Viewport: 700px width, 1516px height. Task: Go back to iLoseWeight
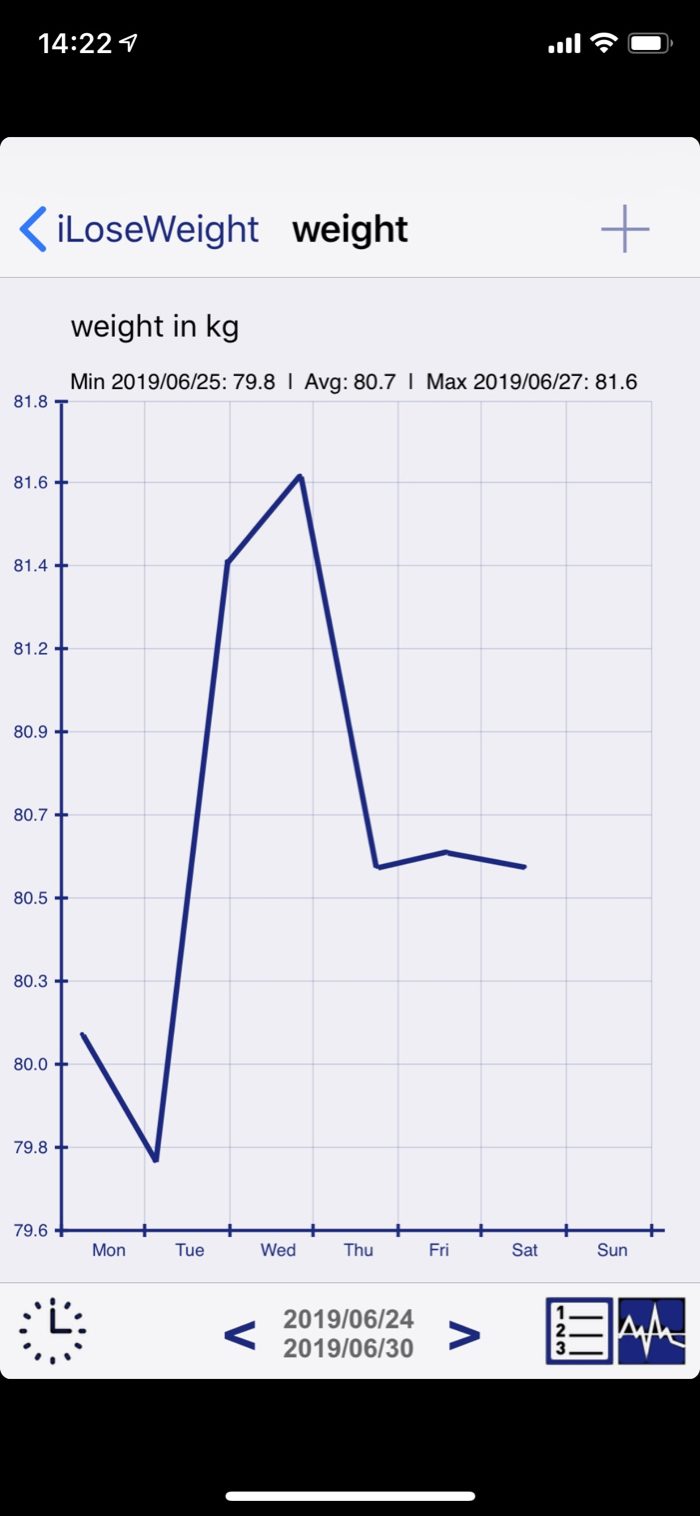pos(140,229)
